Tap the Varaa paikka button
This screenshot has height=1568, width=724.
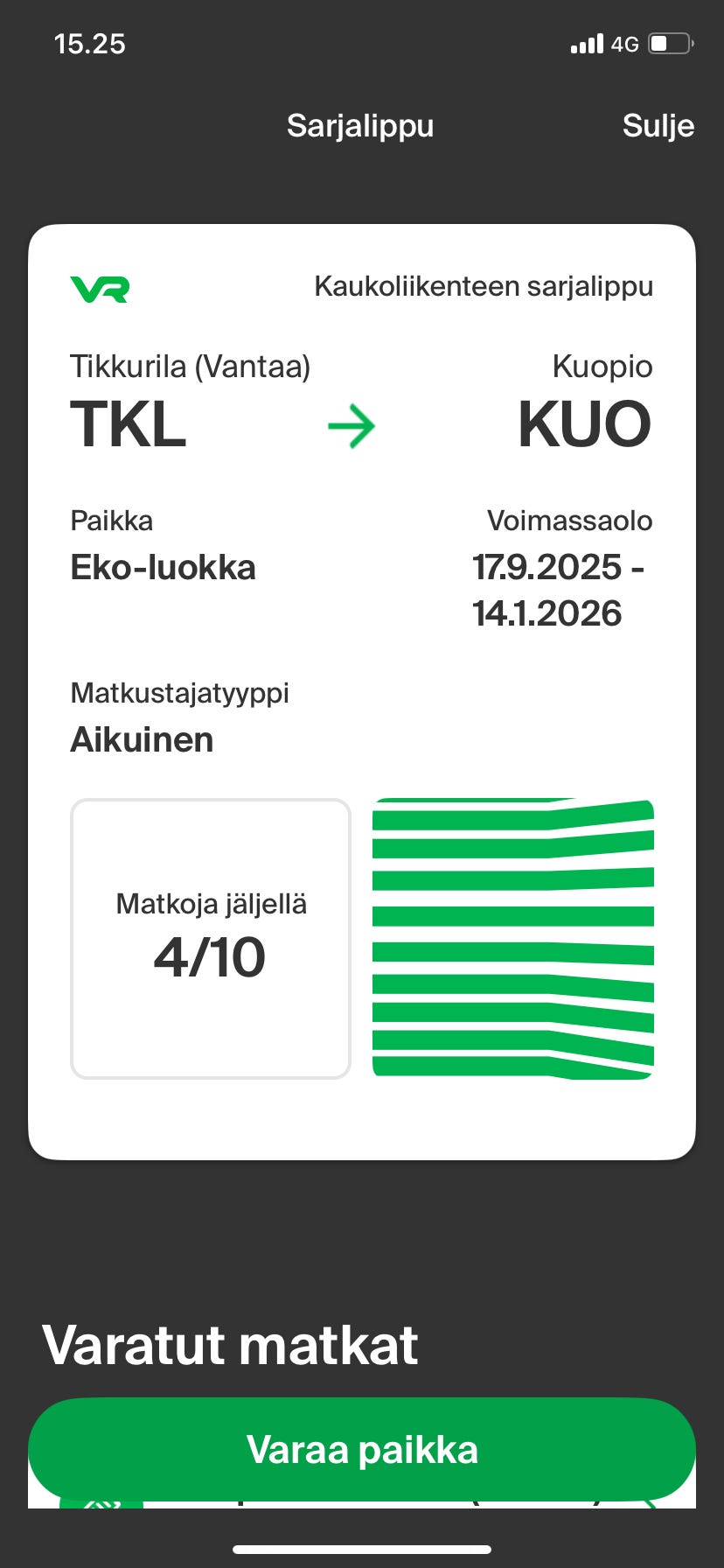pyautogui.click(x=362, y=1449)
